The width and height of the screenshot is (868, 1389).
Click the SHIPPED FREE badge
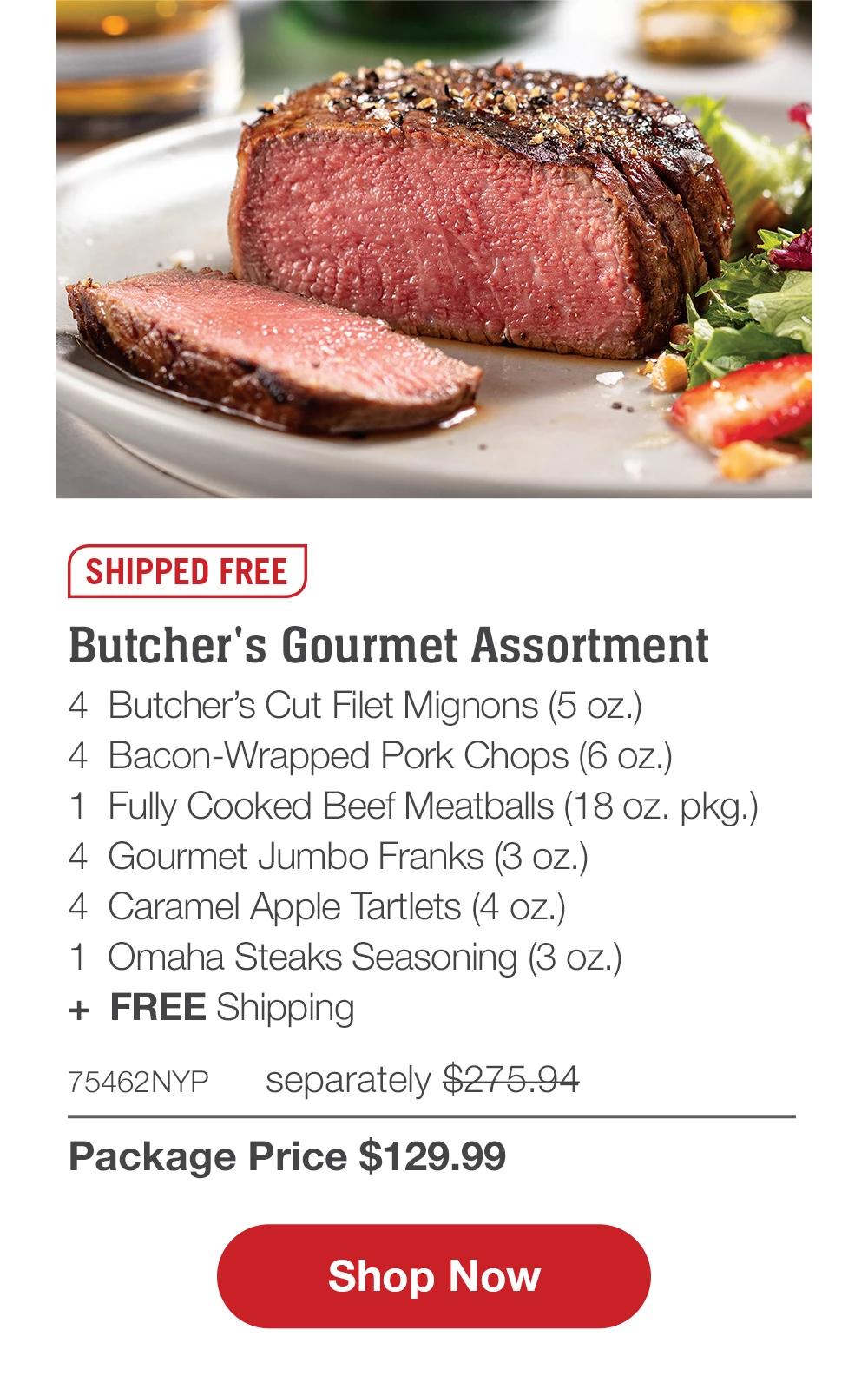(186, 572)
